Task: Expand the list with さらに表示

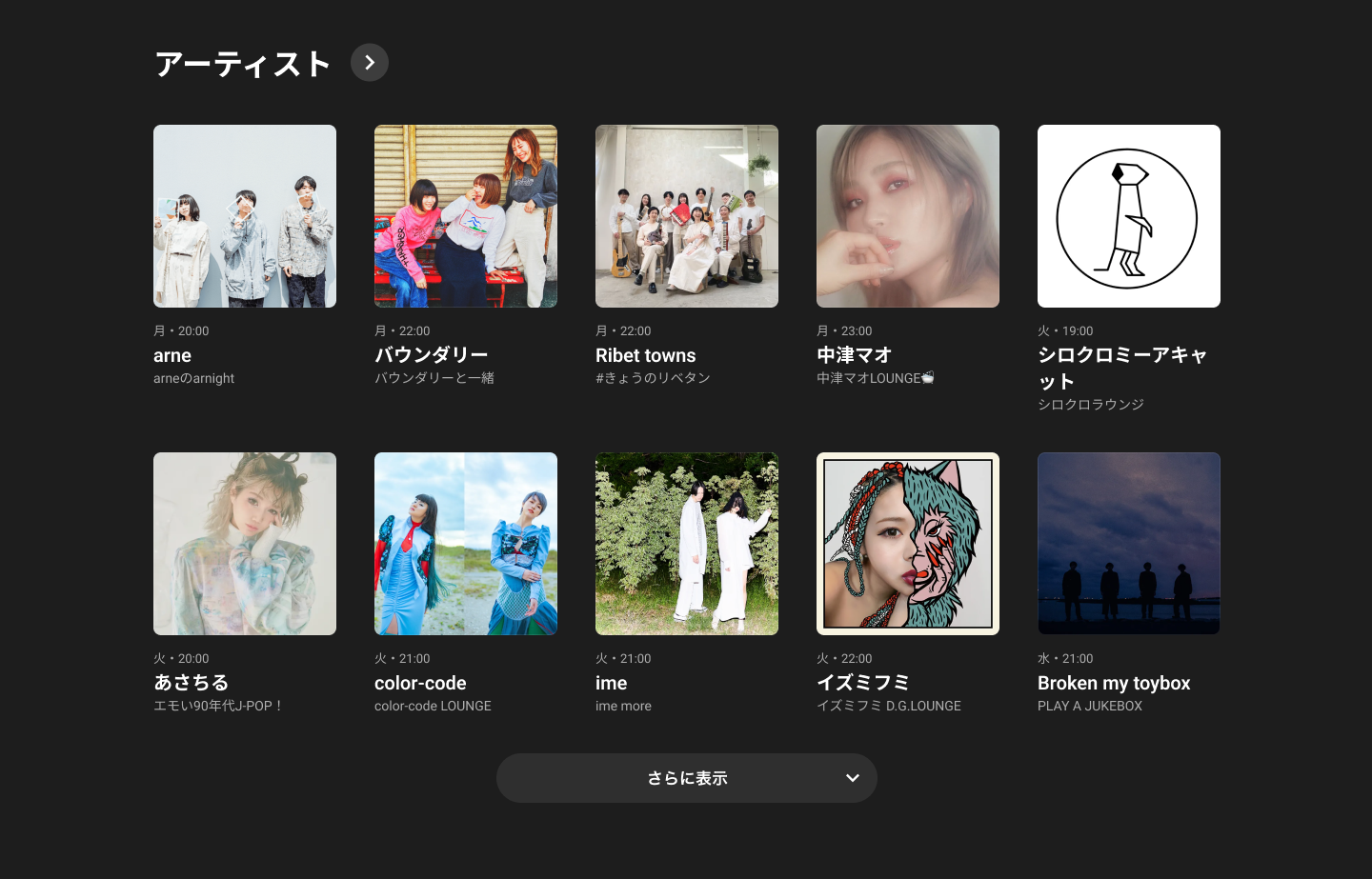Action: [x=687, y=778]
